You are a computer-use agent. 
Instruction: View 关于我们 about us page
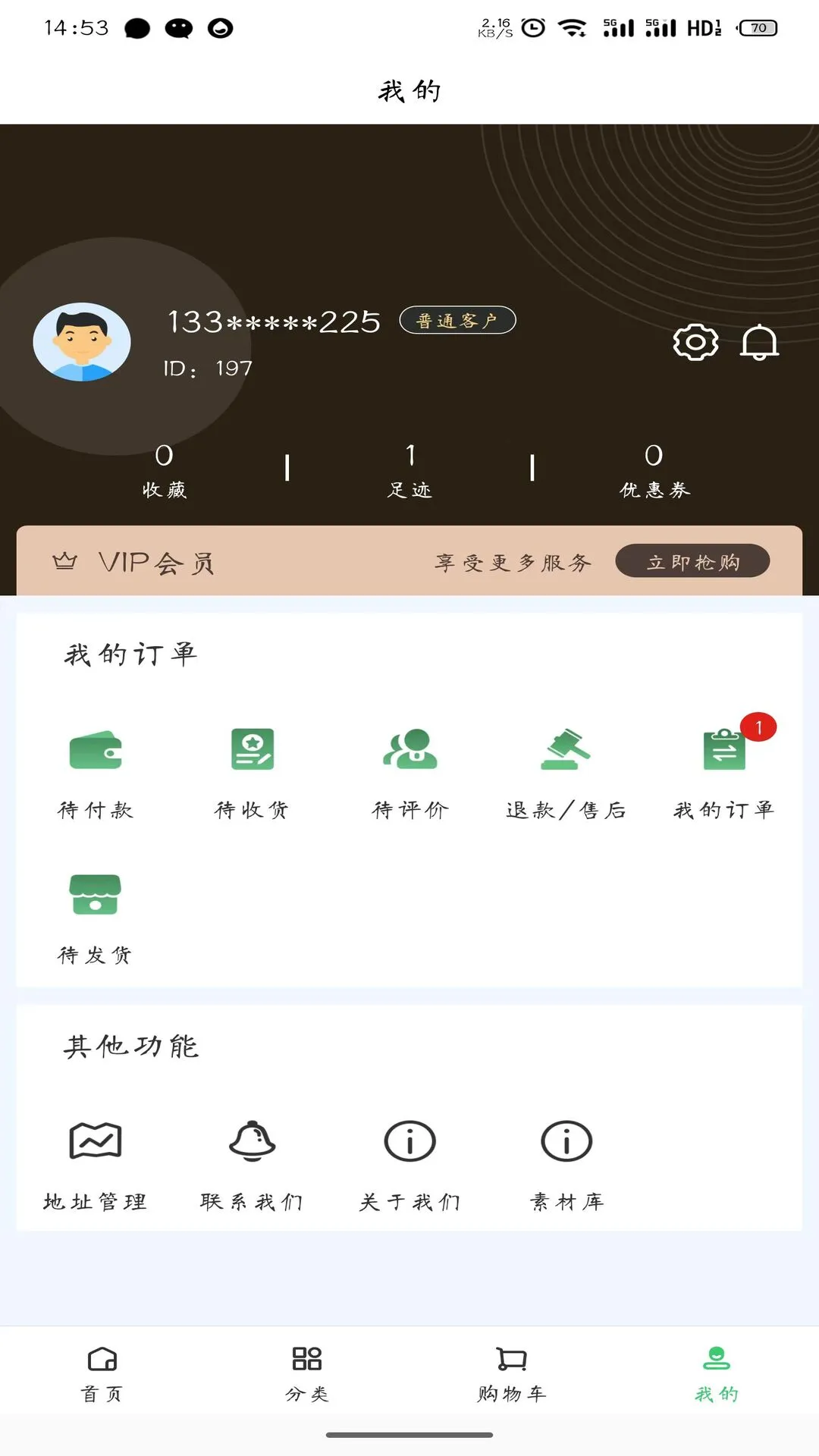[410, 1141]
